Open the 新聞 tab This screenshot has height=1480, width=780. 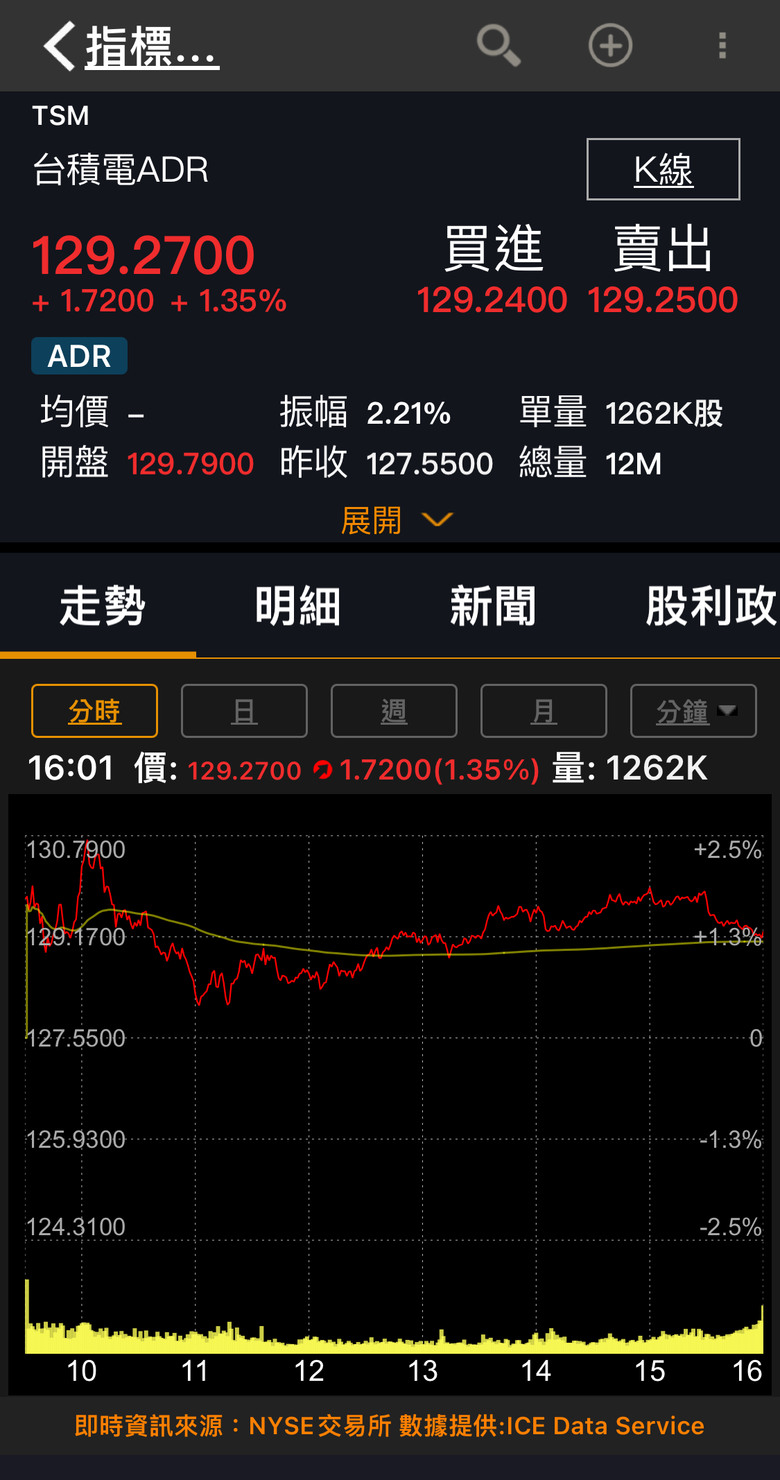(493, 606)
